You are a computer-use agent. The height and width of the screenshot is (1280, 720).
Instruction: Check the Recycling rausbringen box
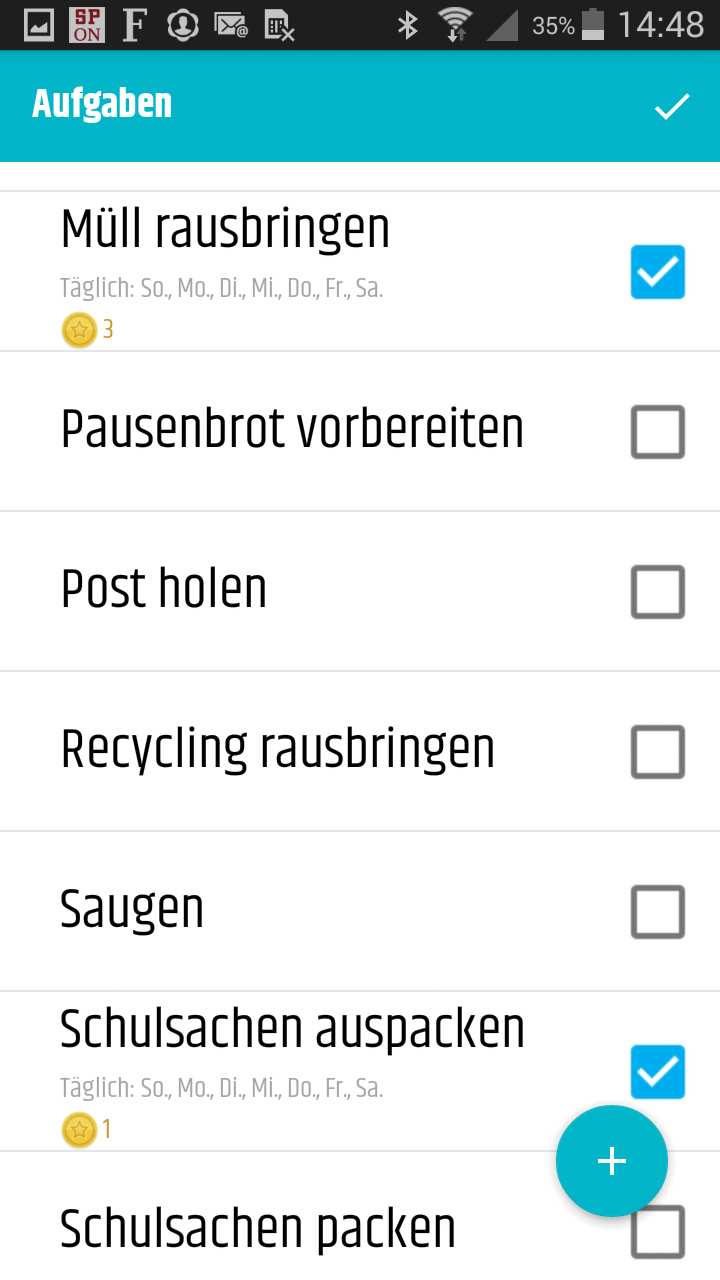tap(657, 751)
